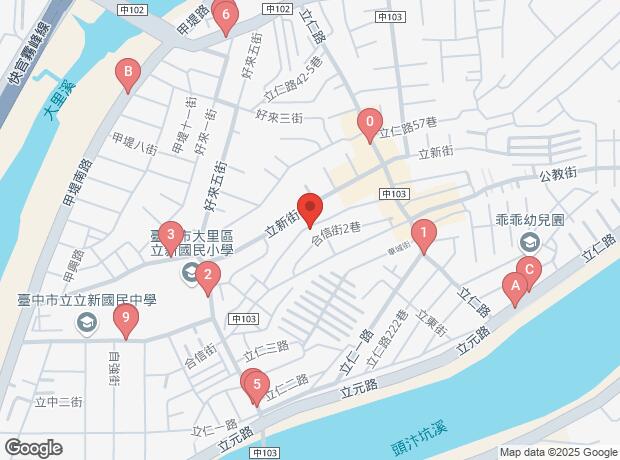Screen dimensions: 620x460
Task: Tap the central dark red location pin
Action: 310,210
